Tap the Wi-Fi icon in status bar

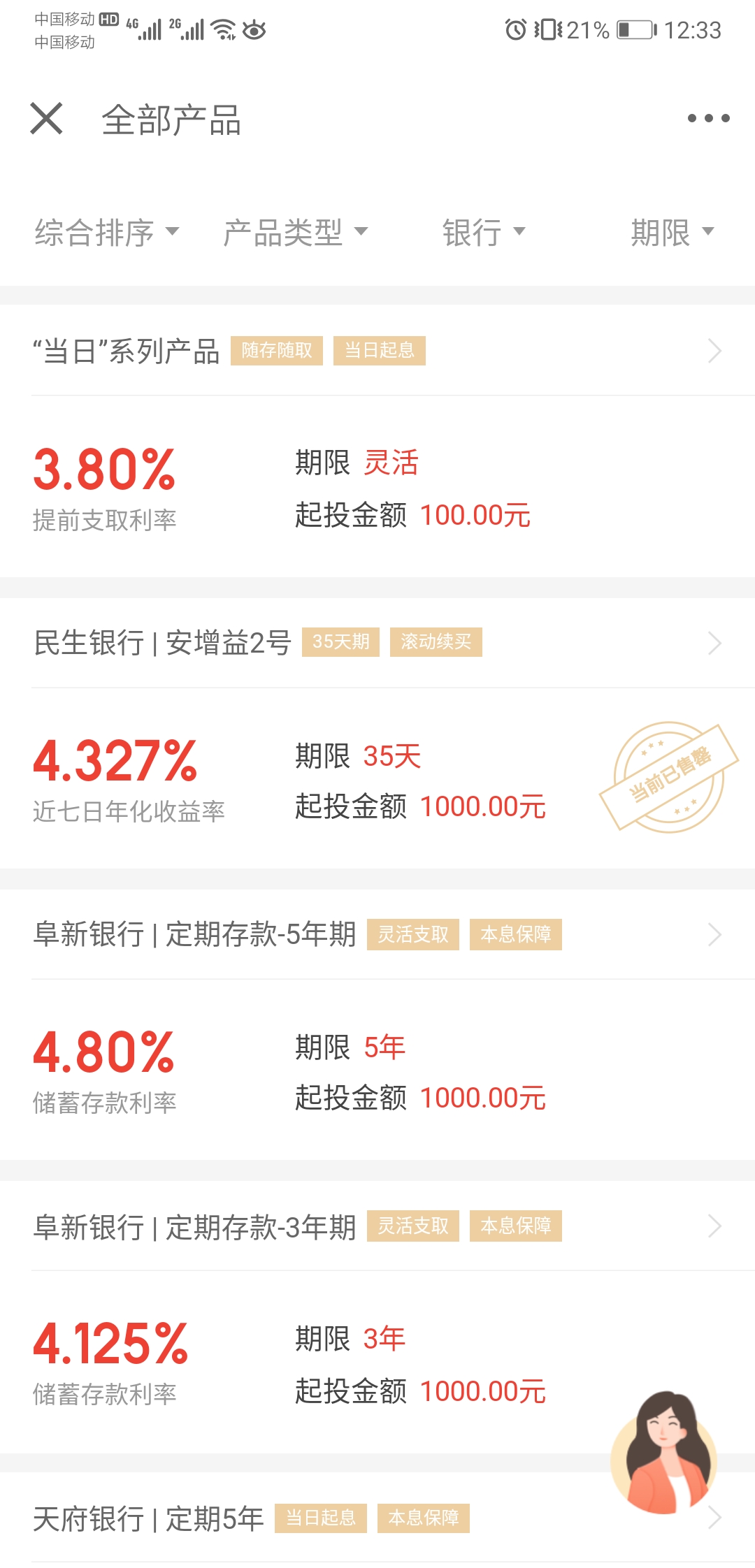224,29
